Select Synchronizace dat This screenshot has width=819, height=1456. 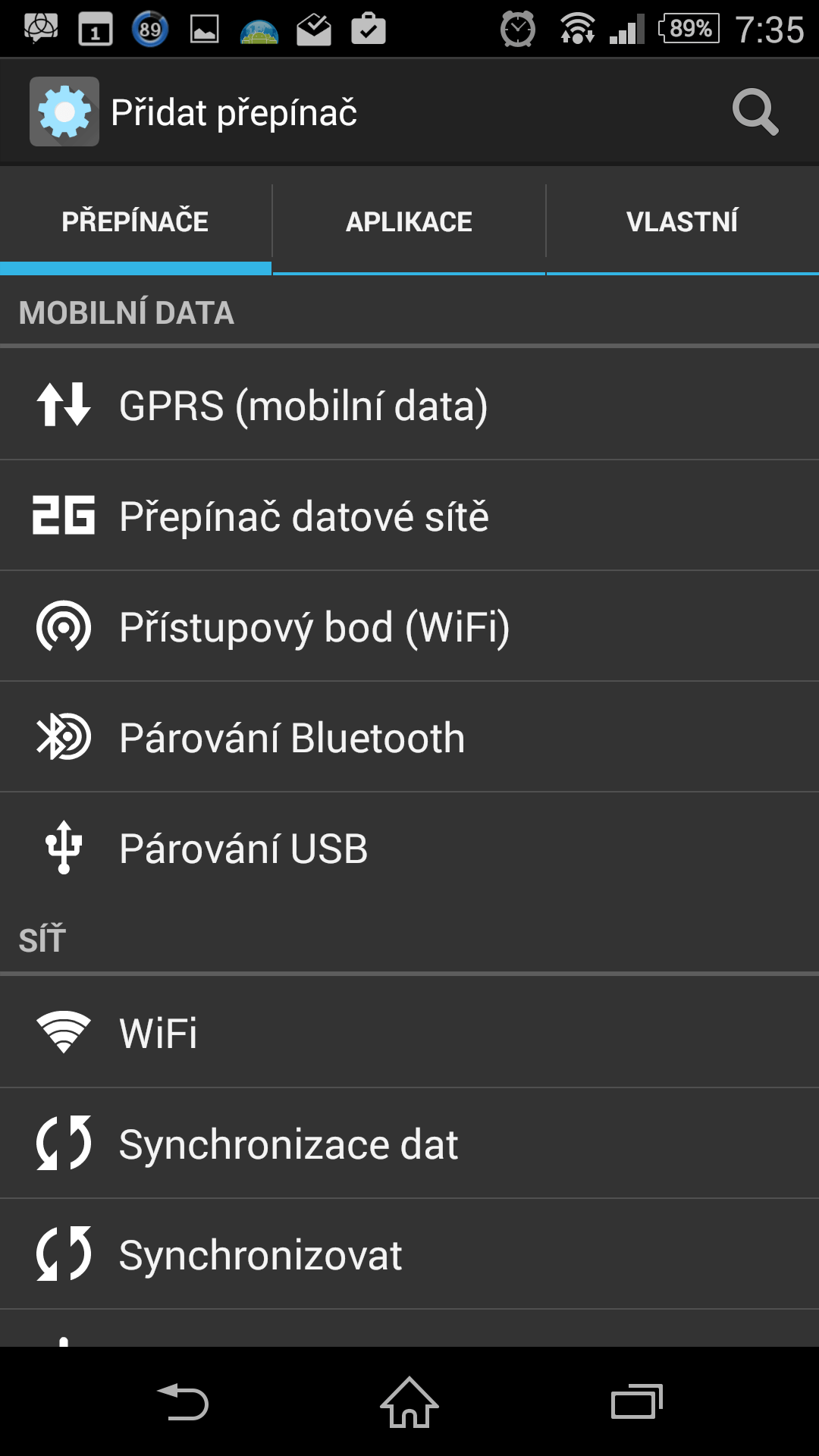coord(409,1144)
